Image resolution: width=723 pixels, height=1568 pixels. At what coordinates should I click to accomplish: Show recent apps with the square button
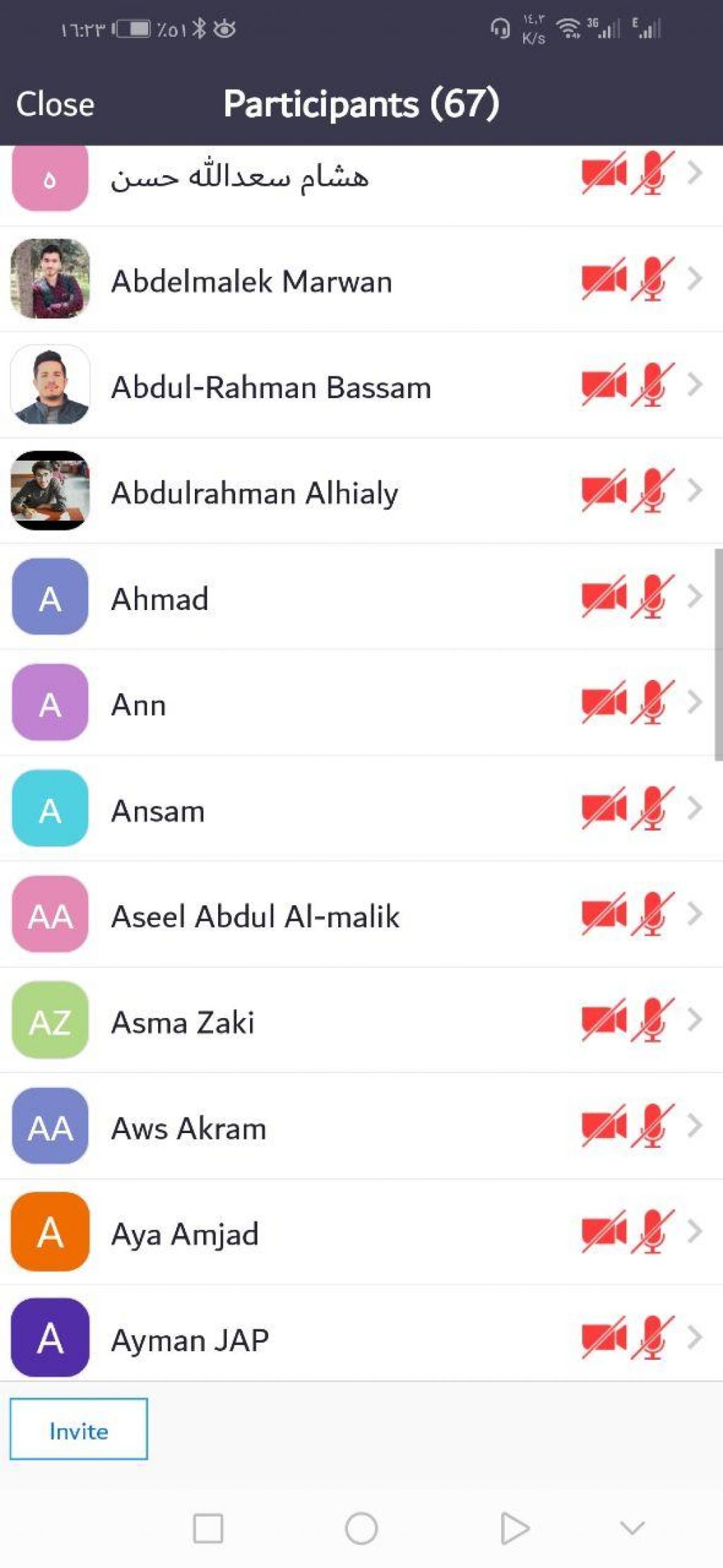[x=208, y=1528]
